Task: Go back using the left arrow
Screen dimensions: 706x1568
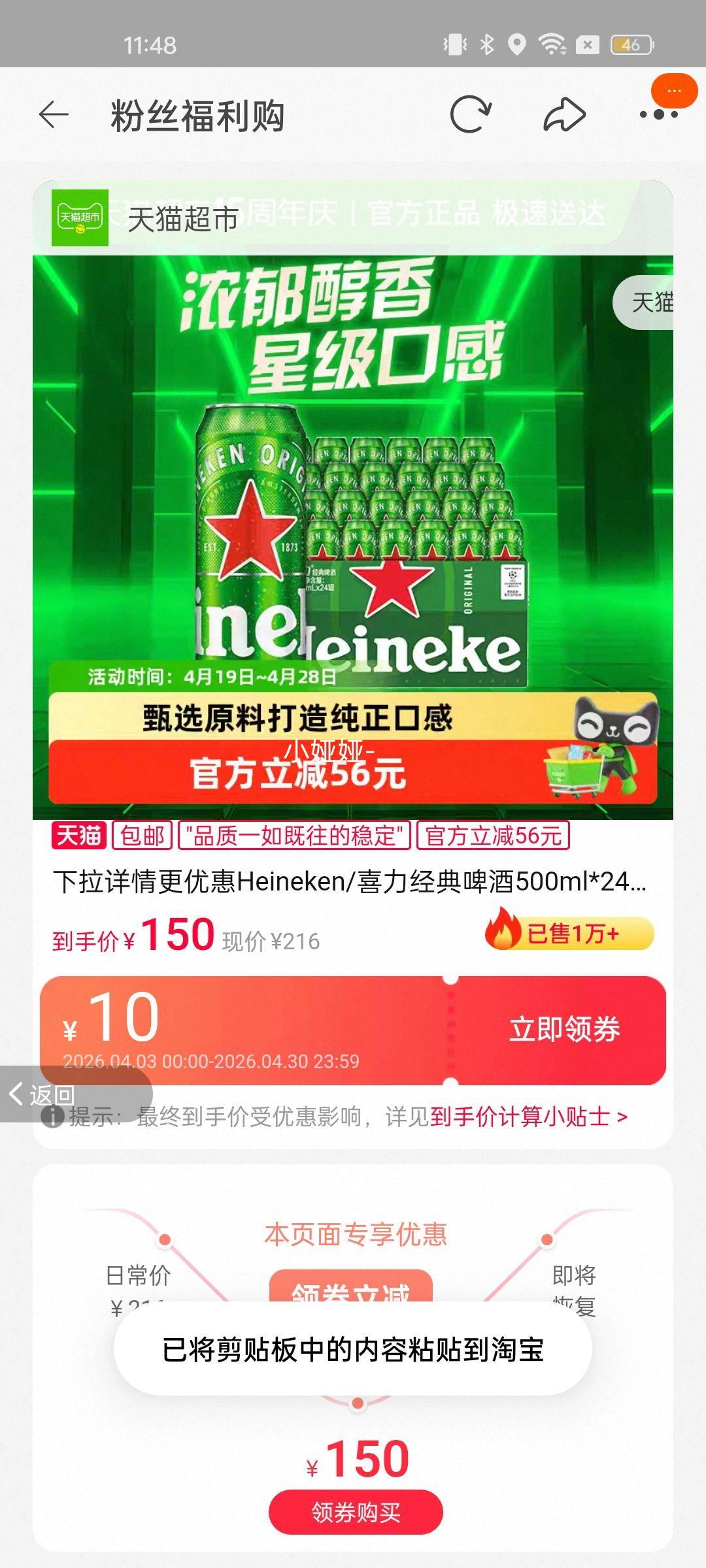Action: pos(52,114)
